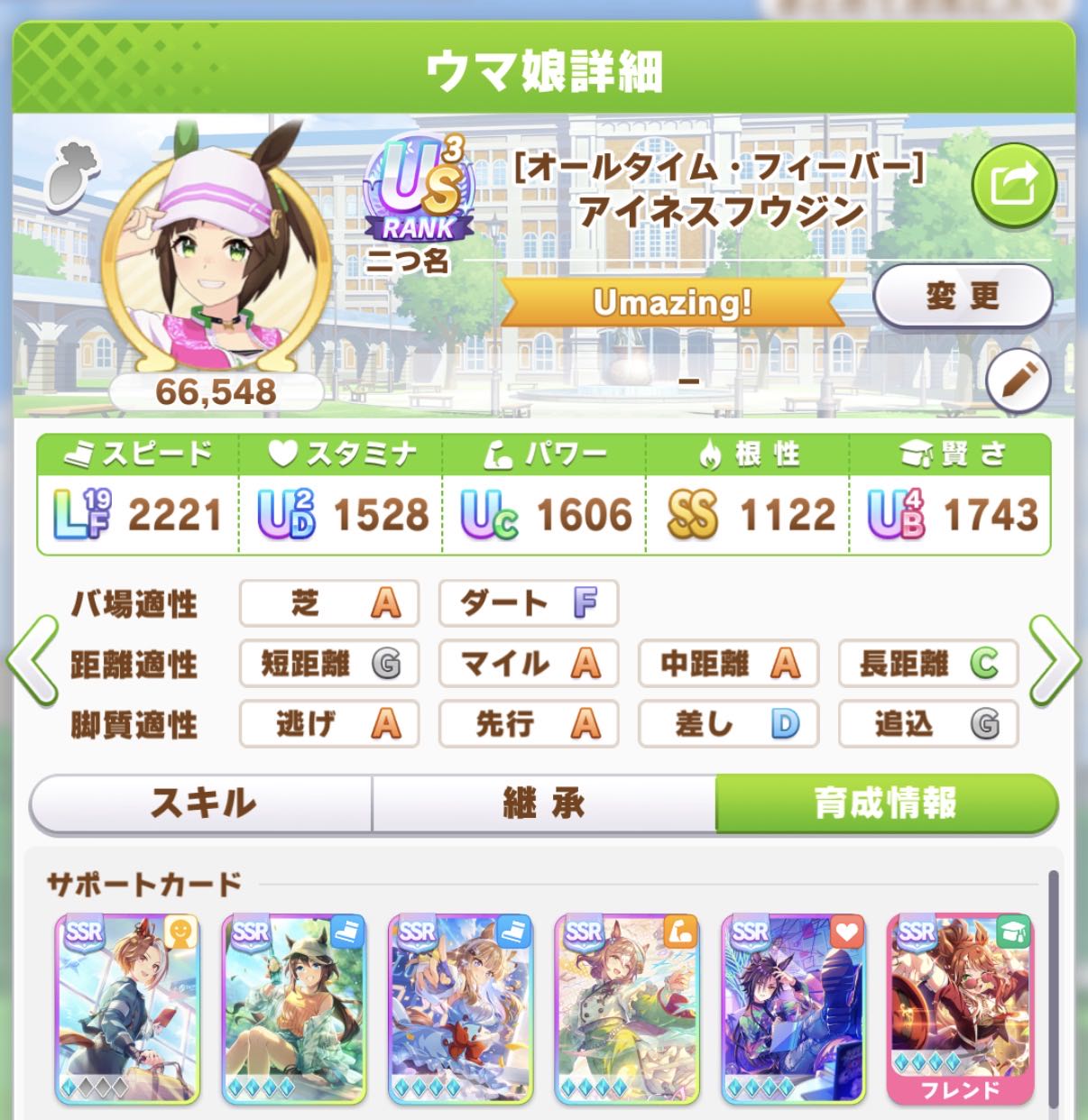1088x1120 pixels.
Task: Switch to the スキル tab
Action: pos(202,803)
